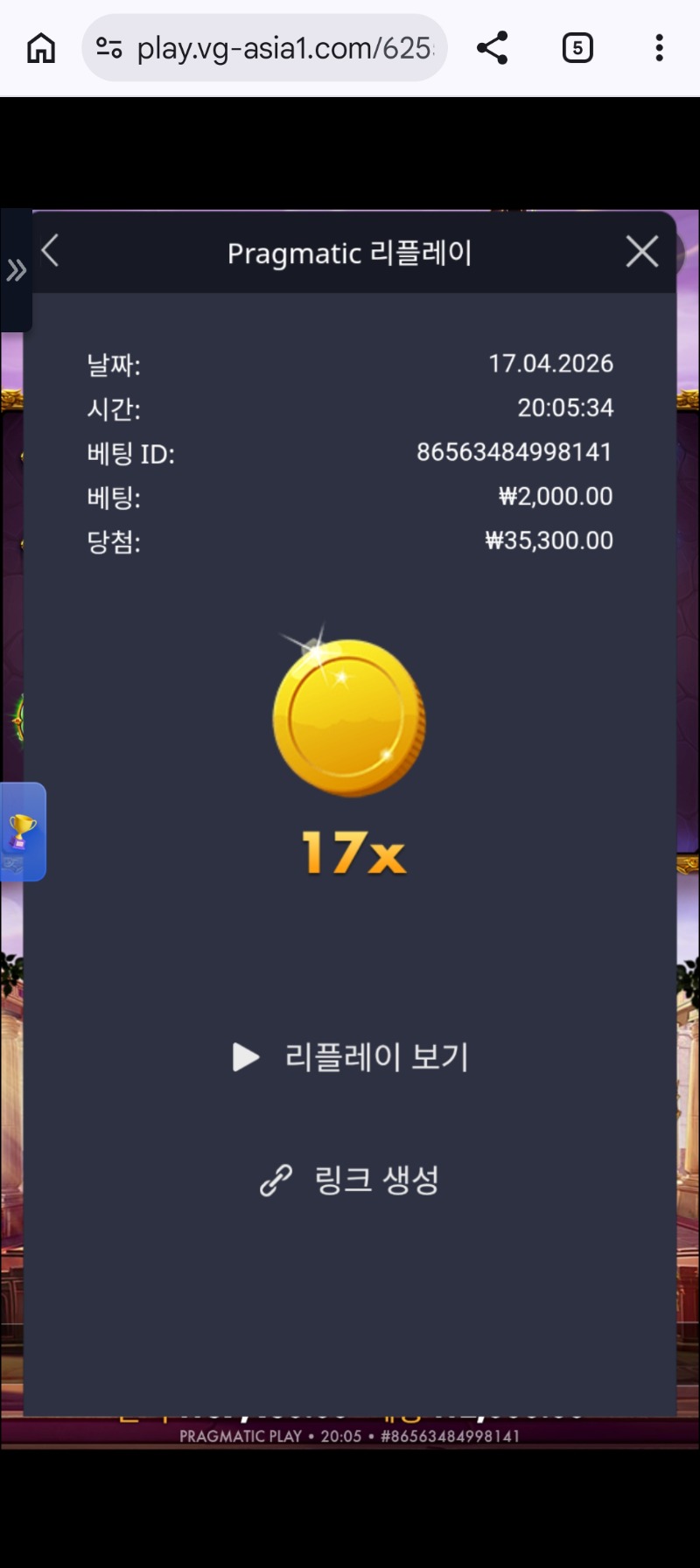Expand the side panel with the double arrow
The height and width of the screenshot is (1568, 700).
16,271
